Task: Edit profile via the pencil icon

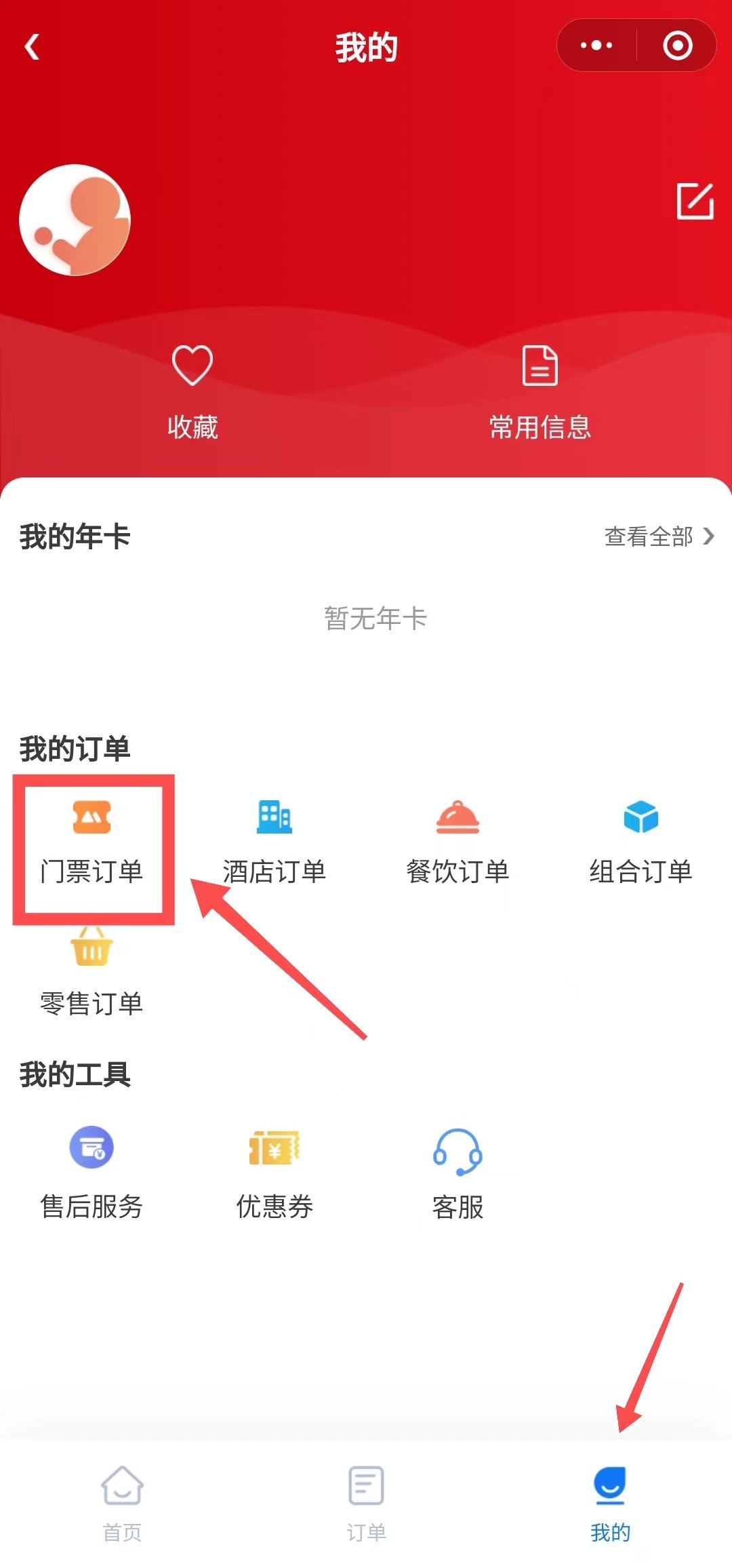Action: (695, 201)
